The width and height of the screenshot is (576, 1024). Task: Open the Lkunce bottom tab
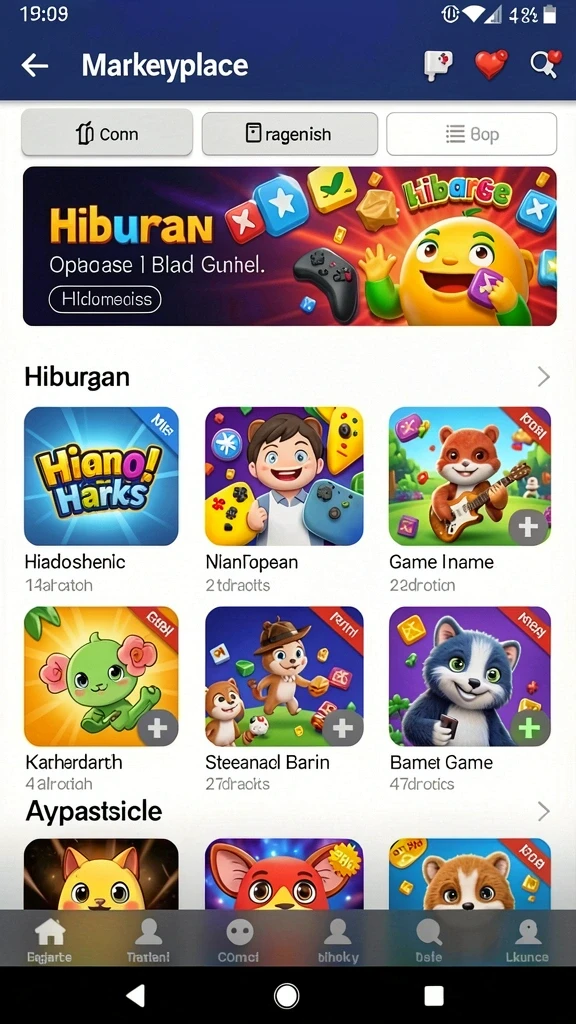pos(526,940)
